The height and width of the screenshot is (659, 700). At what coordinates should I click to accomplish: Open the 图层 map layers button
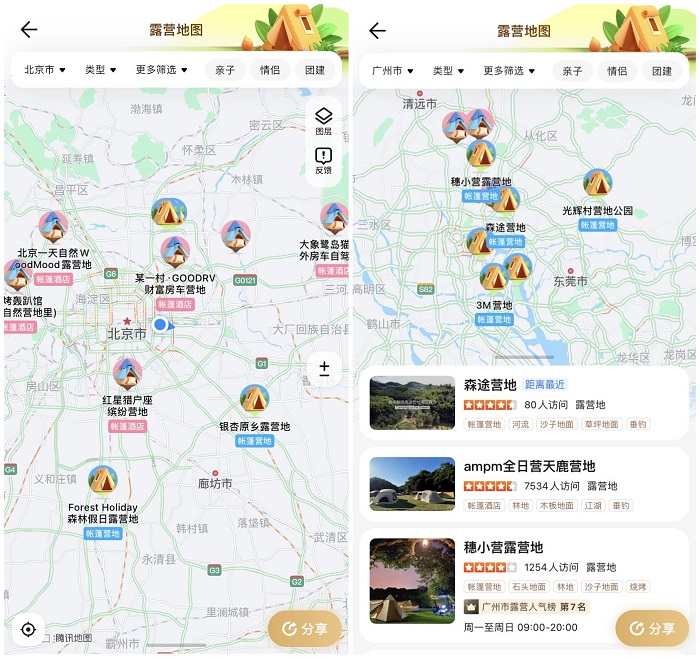[x=323, y=120]
